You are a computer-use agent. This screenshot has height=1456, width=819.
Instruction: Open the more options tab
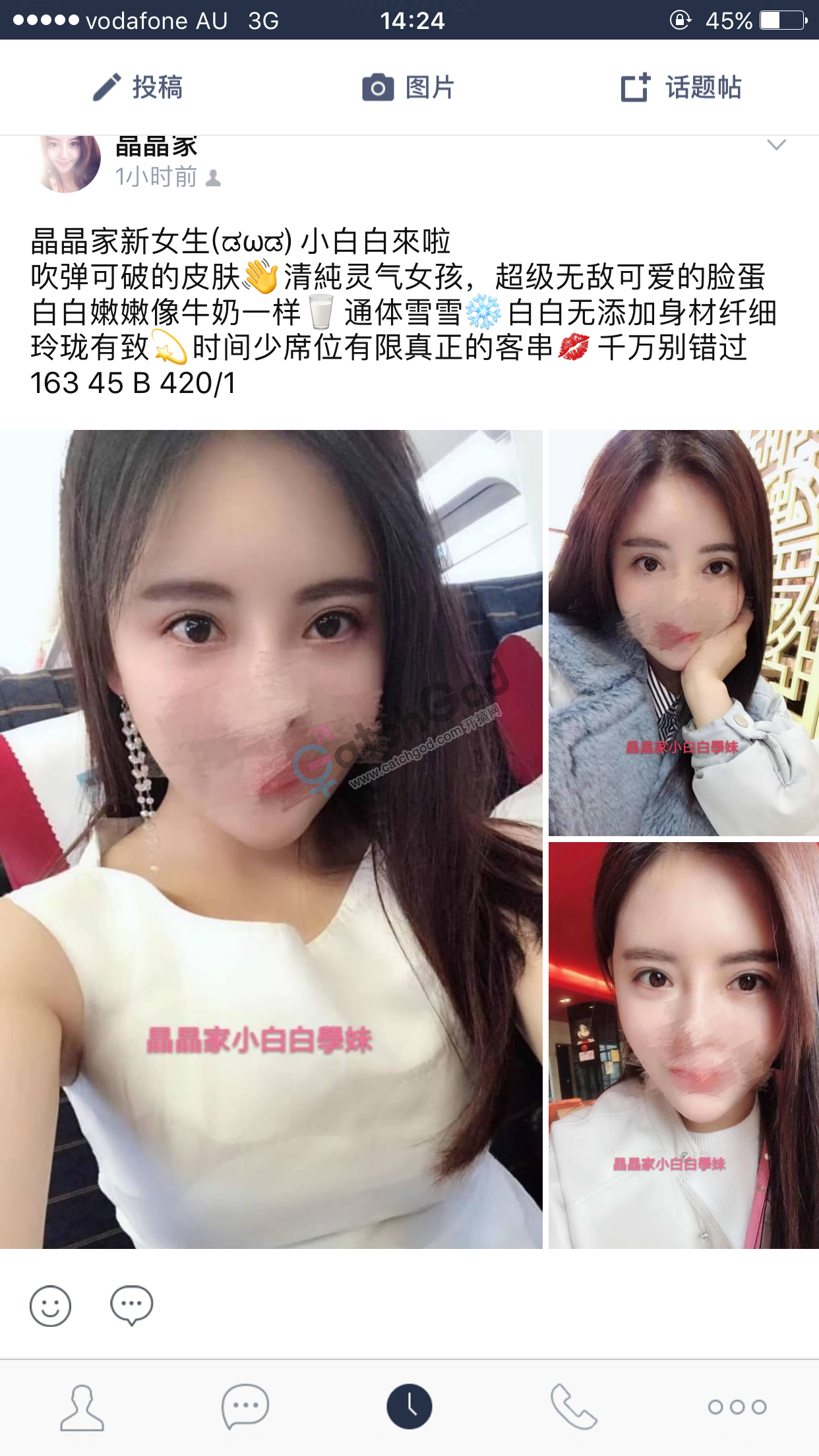click(x=737, y=1407)
